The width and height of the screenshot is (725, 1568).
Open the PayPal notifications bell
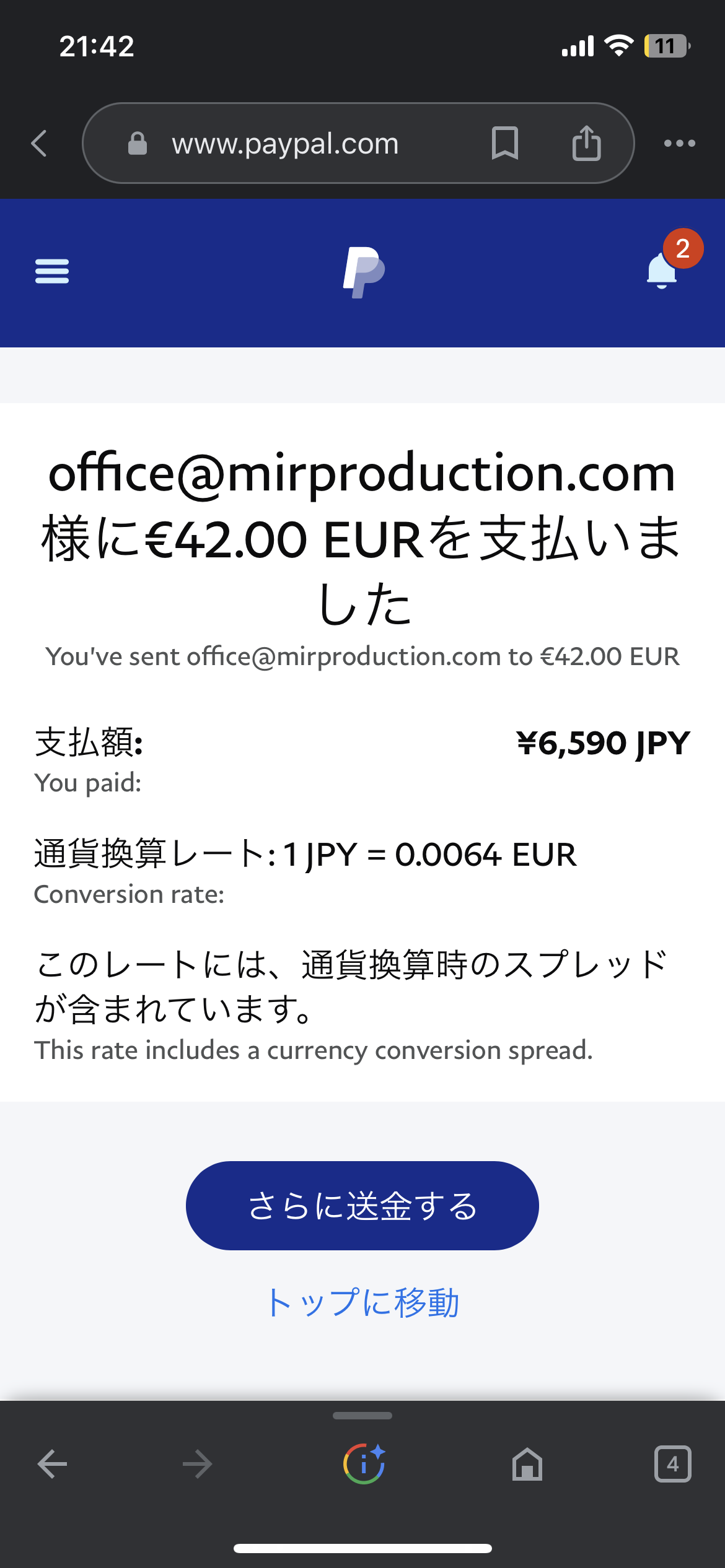point(662,271)
